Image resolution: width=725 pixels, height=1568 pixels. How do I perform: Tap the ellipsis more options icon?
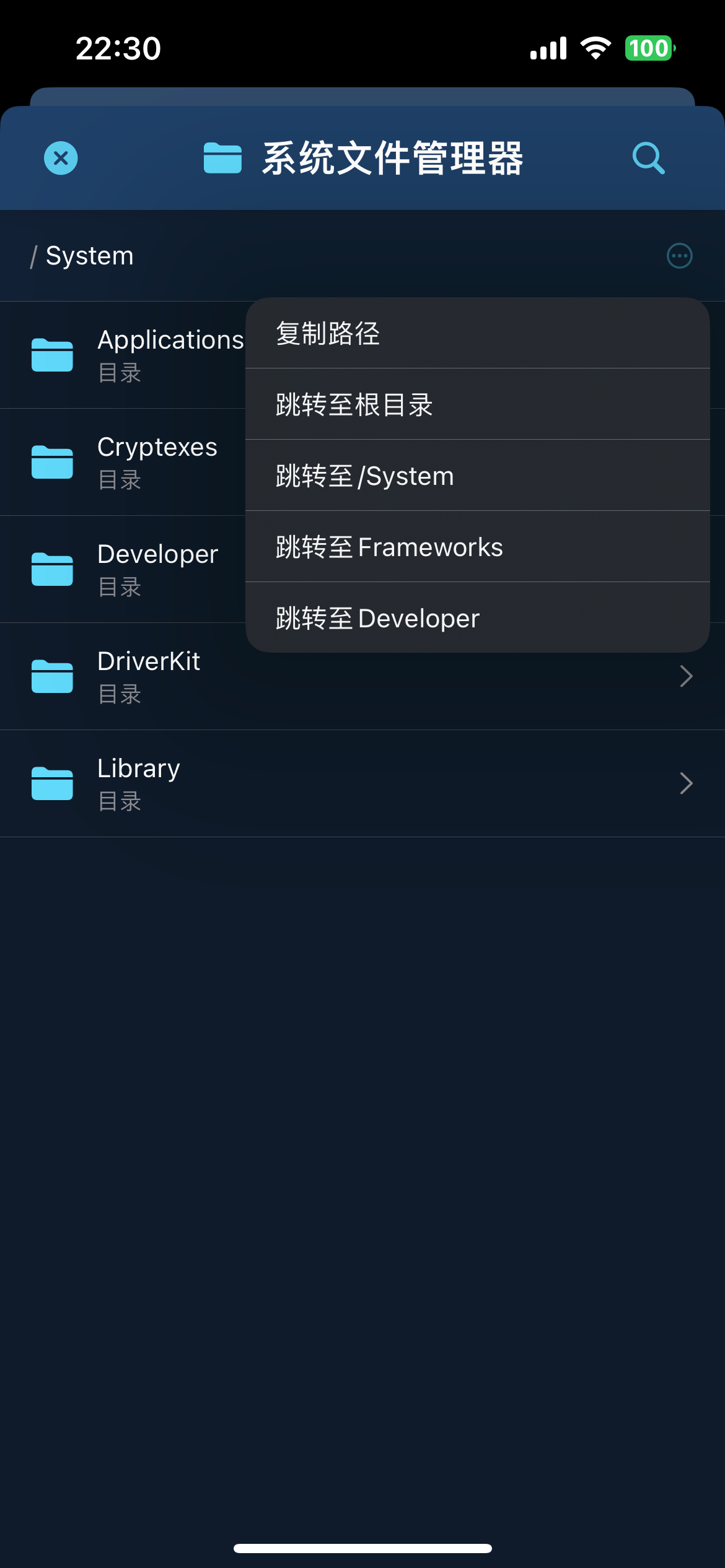(x=679, y=256)
